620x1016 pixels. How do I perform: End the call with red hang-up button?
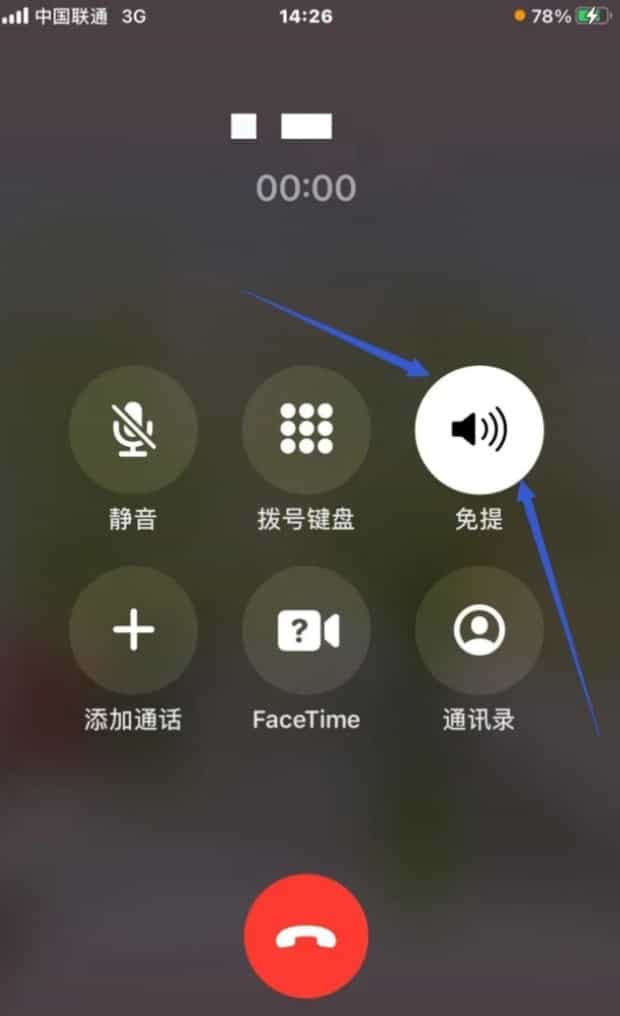tap(306, 935)
